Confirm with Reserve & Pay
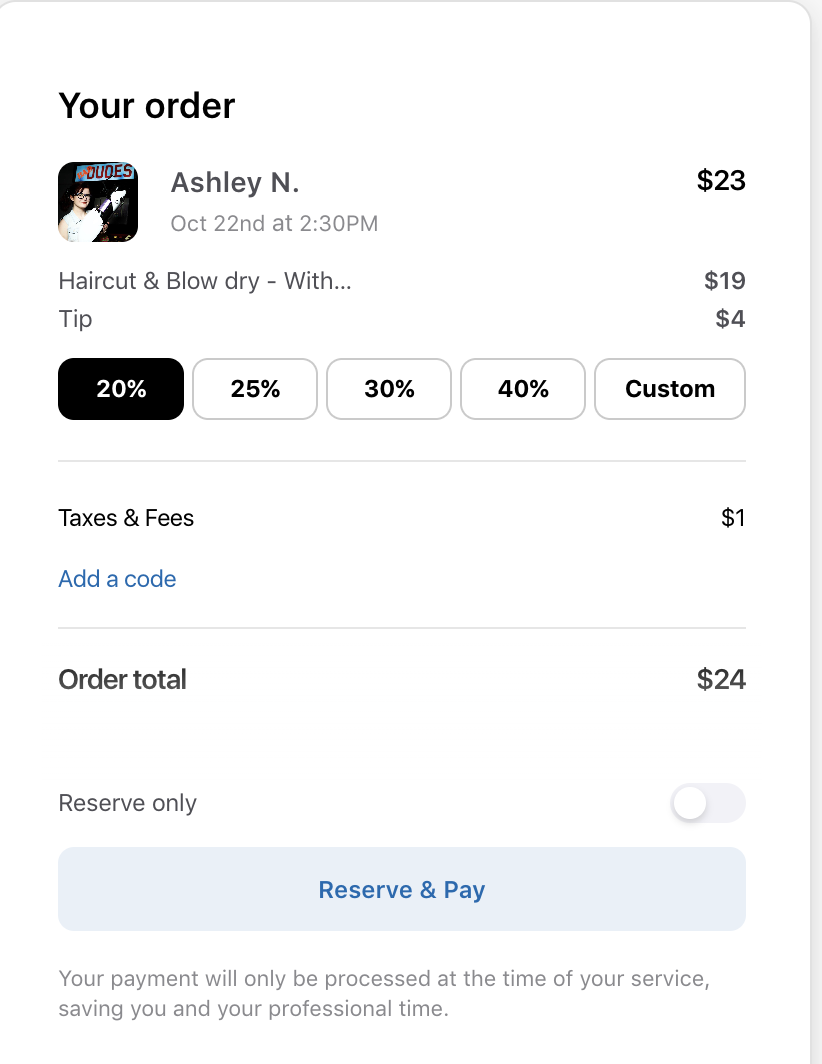 pos(402,889)
